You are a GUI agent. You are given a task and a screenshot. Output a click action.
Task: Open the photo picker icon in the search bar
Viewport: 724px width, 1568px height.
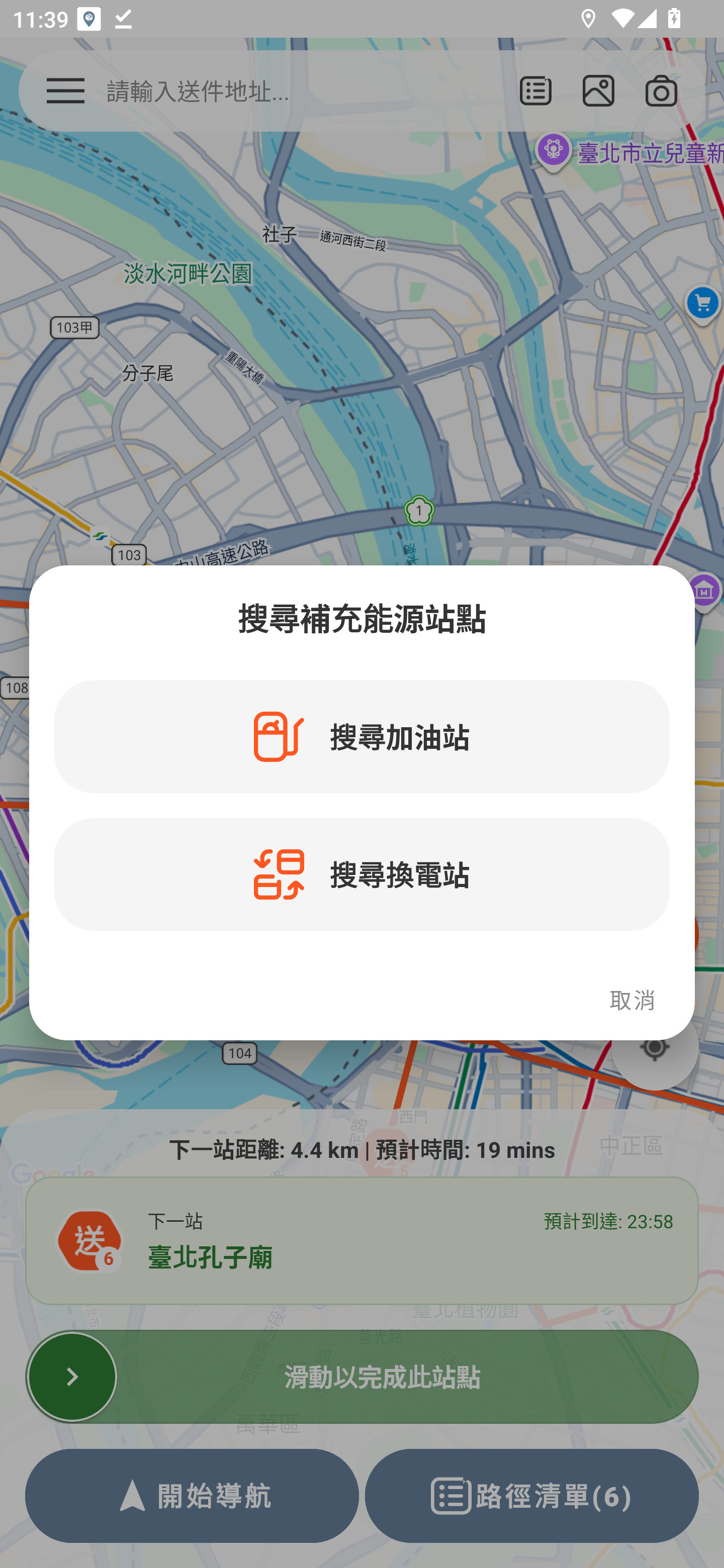(x=598, y=91)
